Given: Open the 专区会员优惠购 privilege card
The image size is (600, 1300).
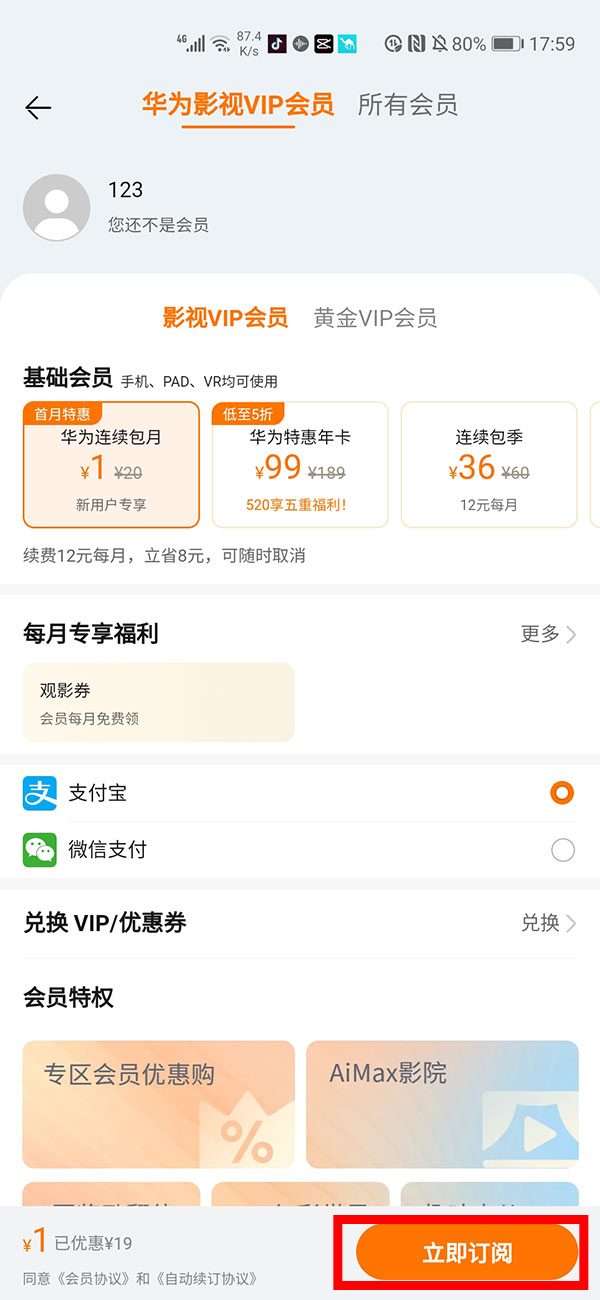Looking at the screenshot, I should (158, 1104).
